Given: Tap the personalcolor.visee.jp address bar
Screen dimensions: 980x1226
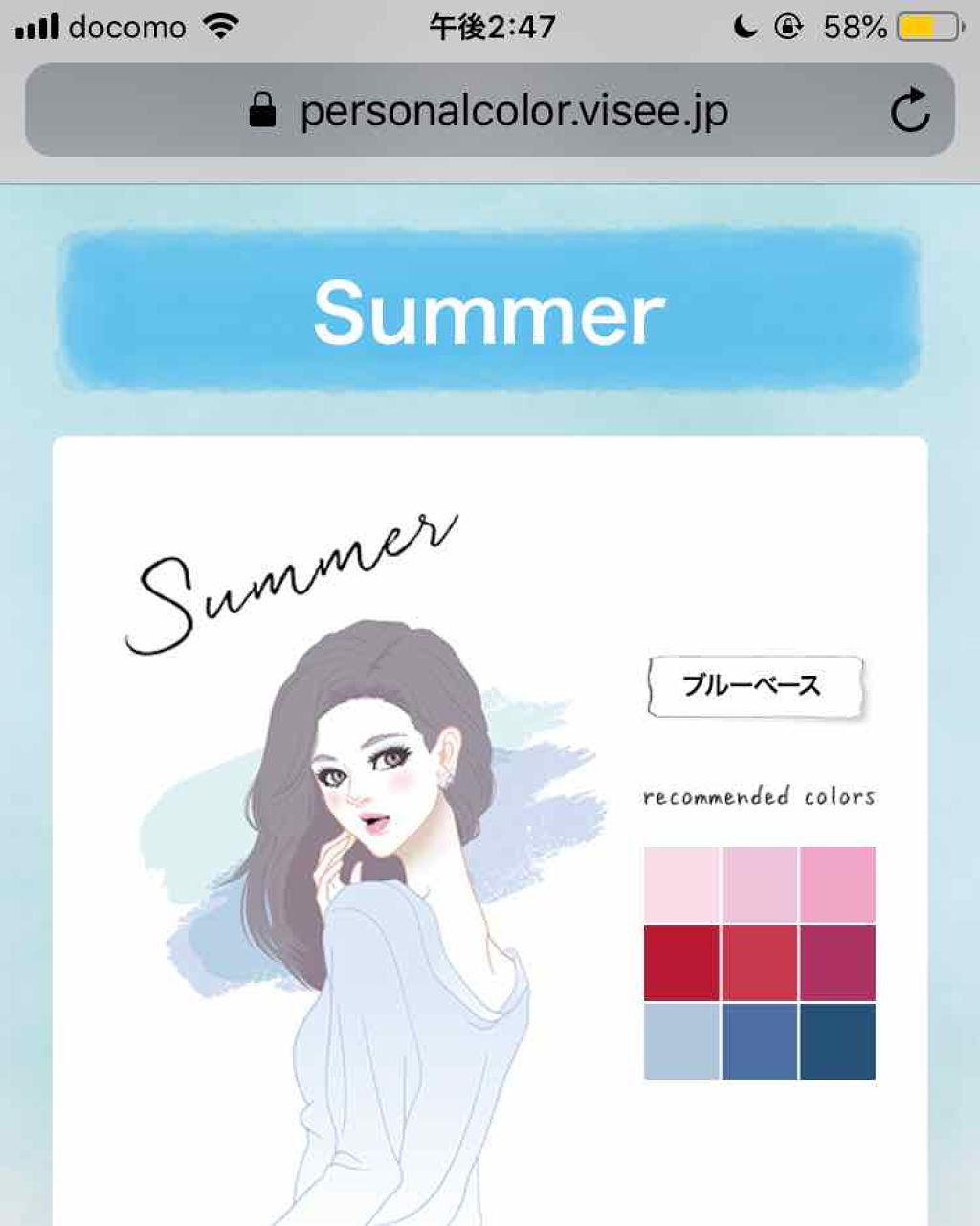Looking at the screenshot, I should (x=488, y=111).
